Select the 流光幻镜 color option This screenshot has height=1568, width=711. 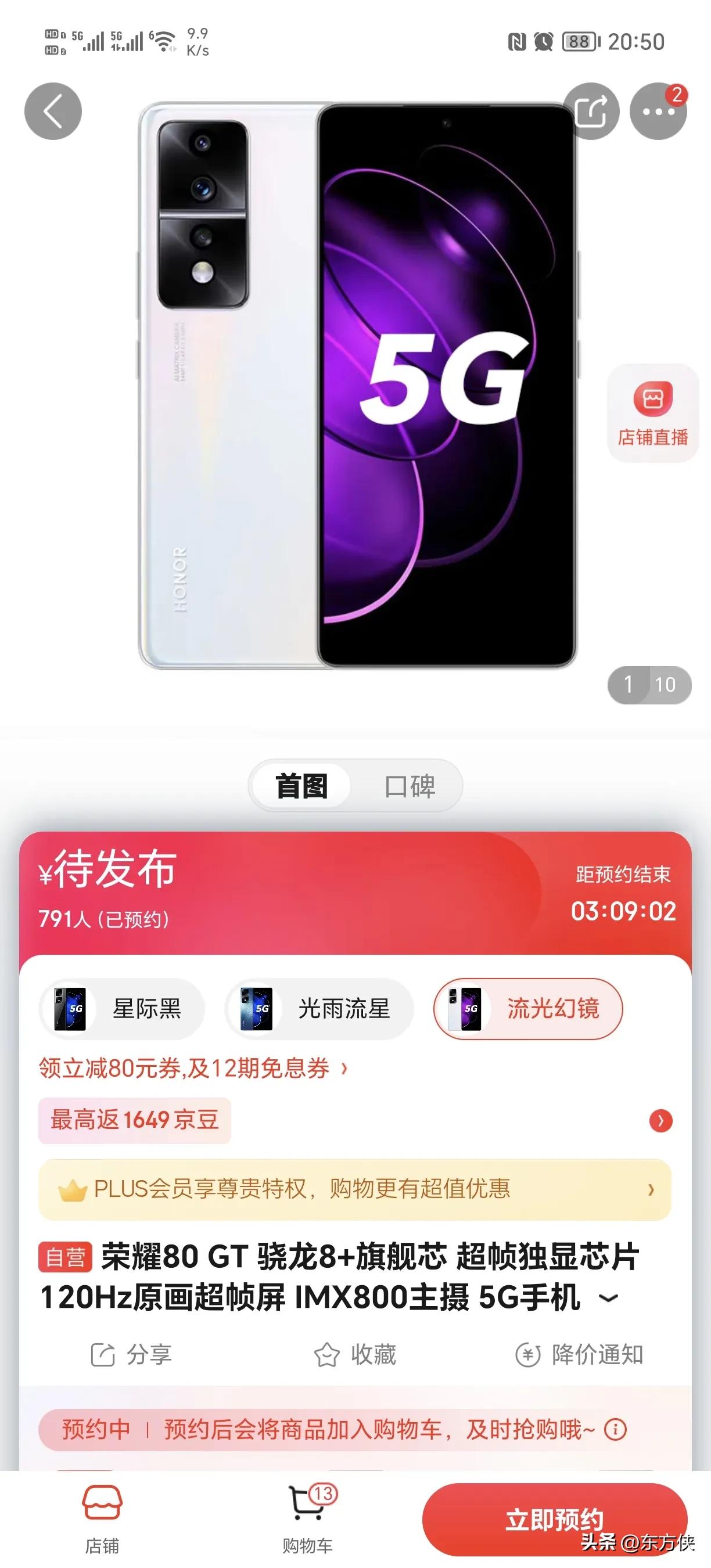point(528,1009)
